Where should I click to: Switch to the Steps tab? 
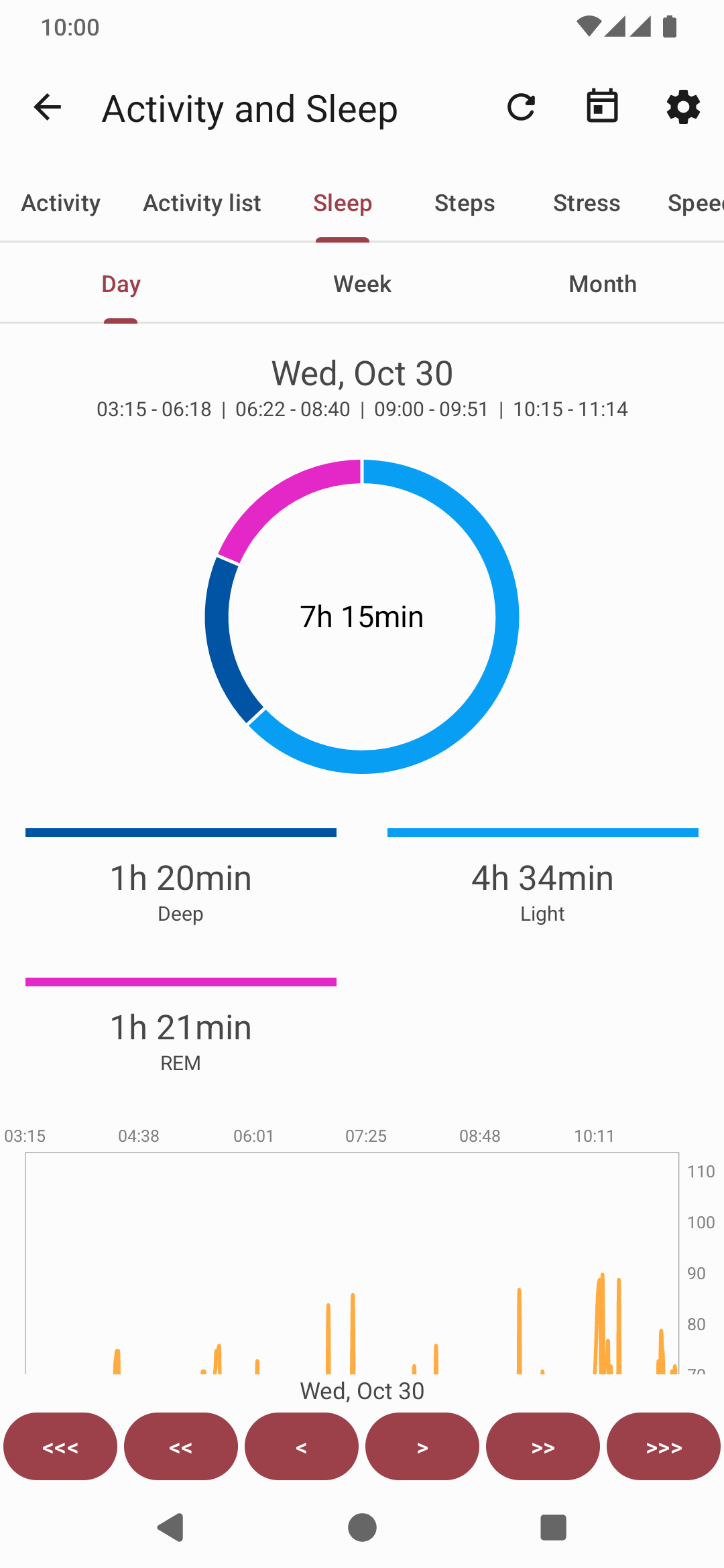tap(465, 203)
